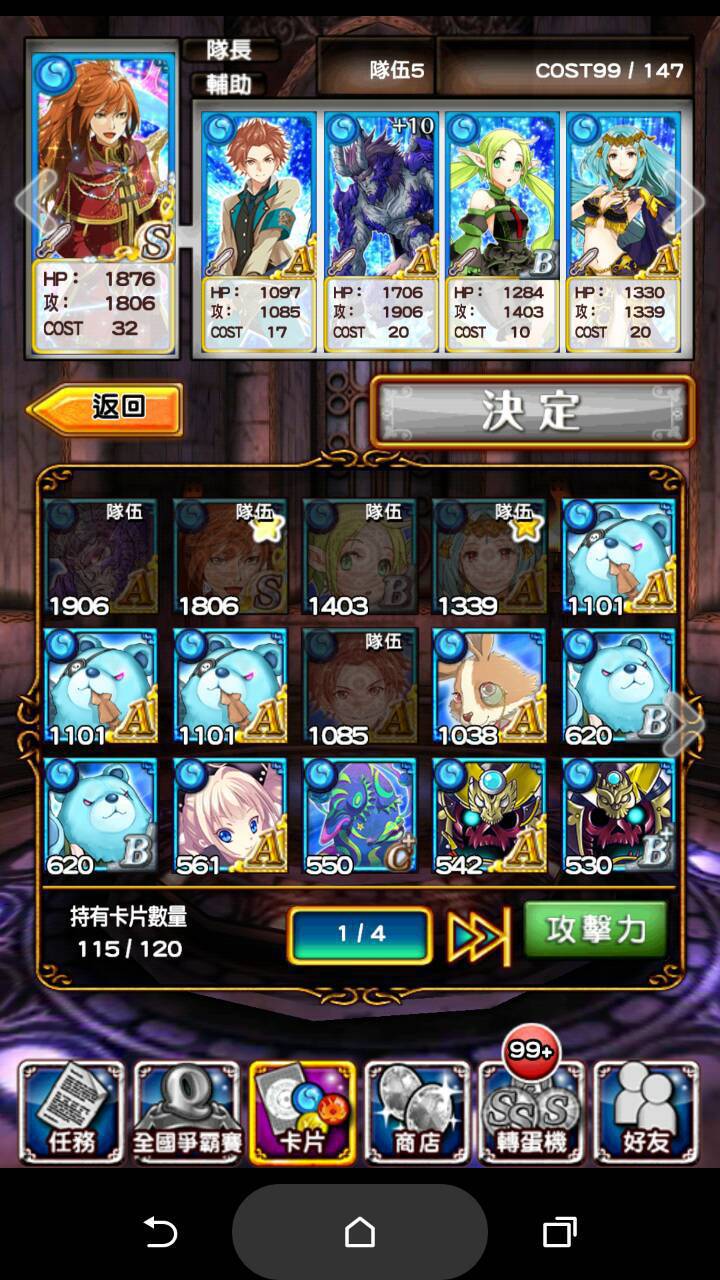
Task: Select the team member card with COST 17
Action: pyautogui.click(x=259, y=230)
